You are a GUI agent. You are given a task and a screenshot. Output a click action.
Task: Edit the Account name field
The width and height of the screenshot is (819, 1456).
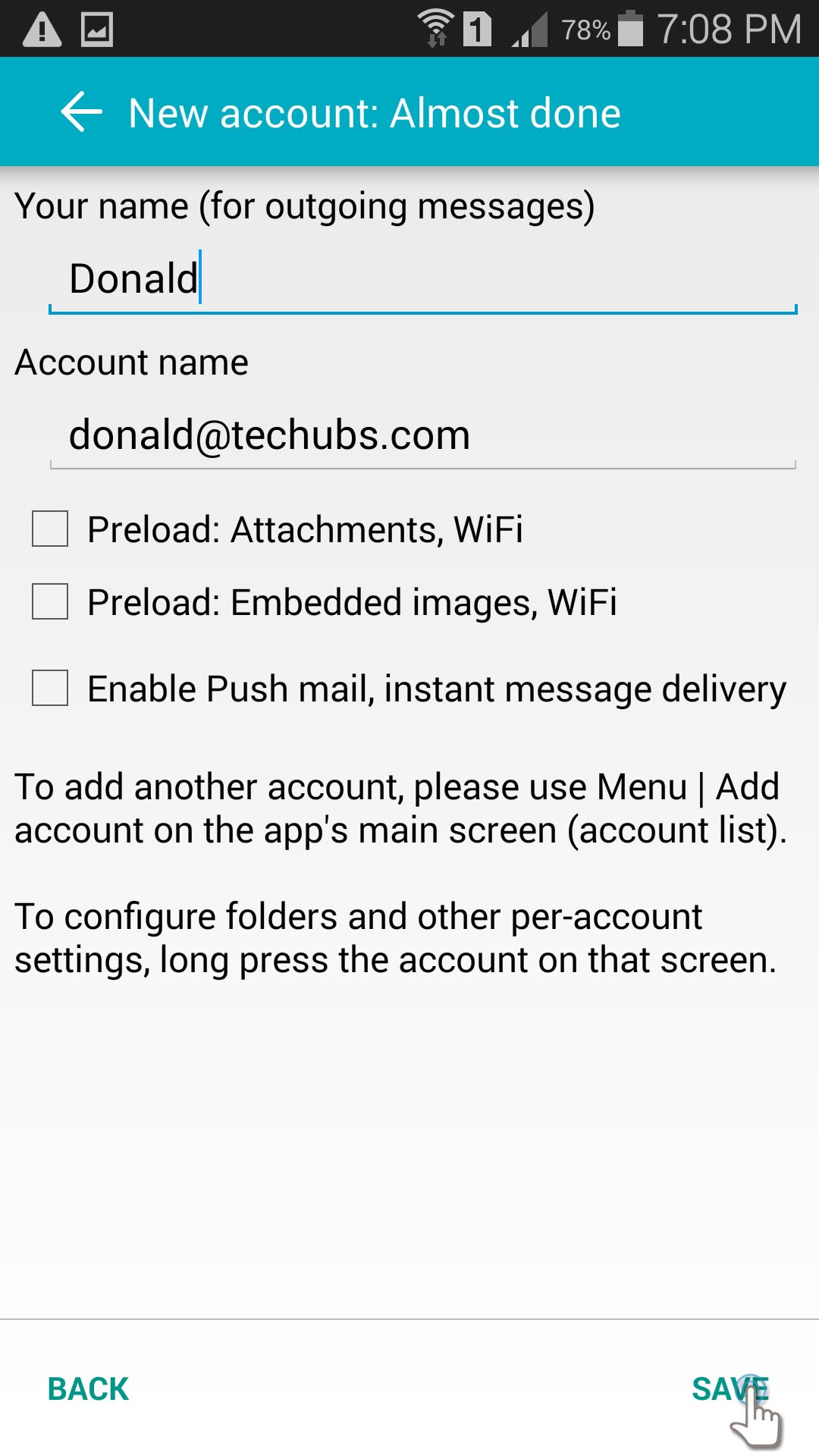pos(422,435)
